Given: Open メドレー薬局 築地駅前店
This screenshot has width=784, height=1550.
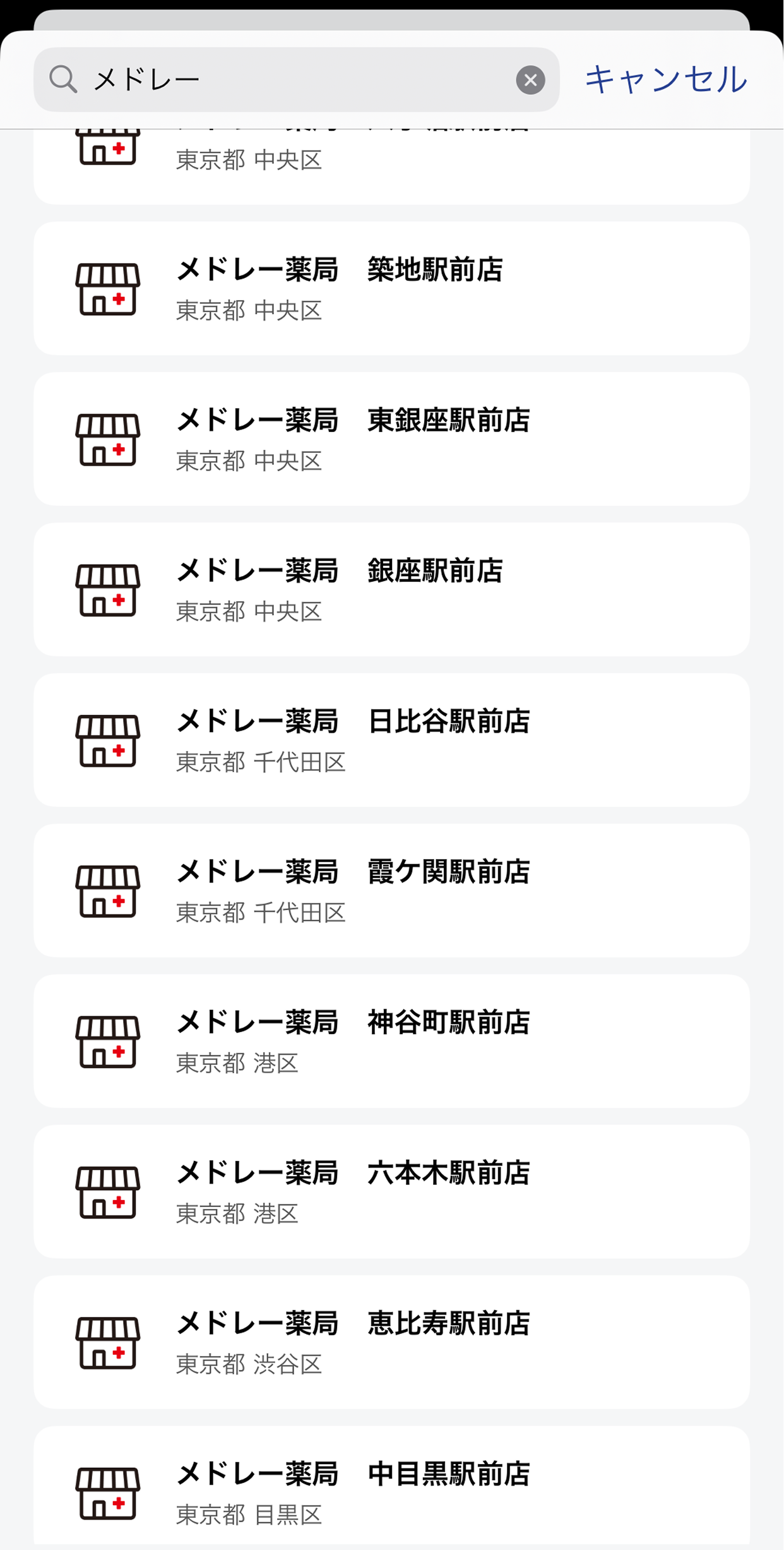Looking at the screenshot, I should (x=391, y=289).
